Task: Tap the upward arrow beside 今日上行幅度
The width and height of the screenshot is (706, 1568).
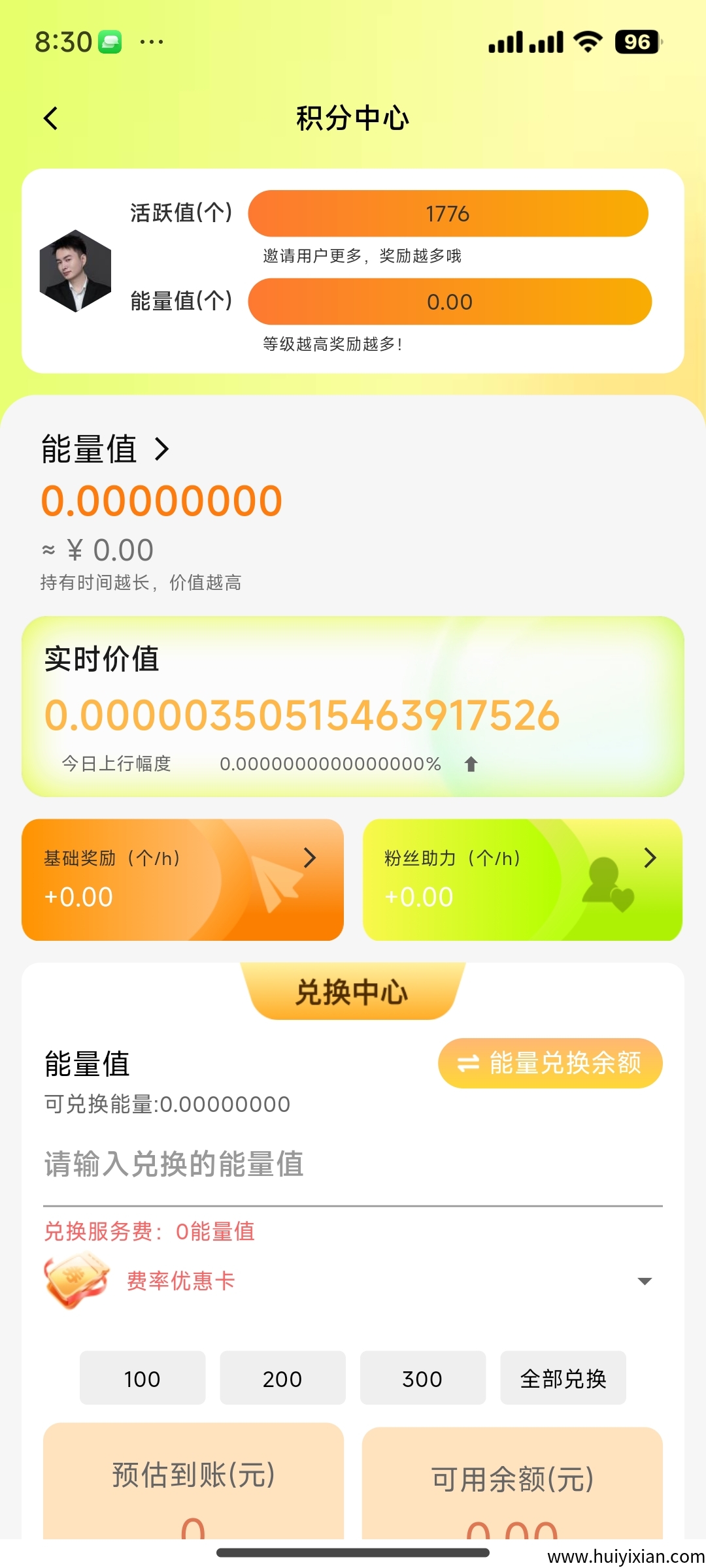Action: click(x=470, y=763)
